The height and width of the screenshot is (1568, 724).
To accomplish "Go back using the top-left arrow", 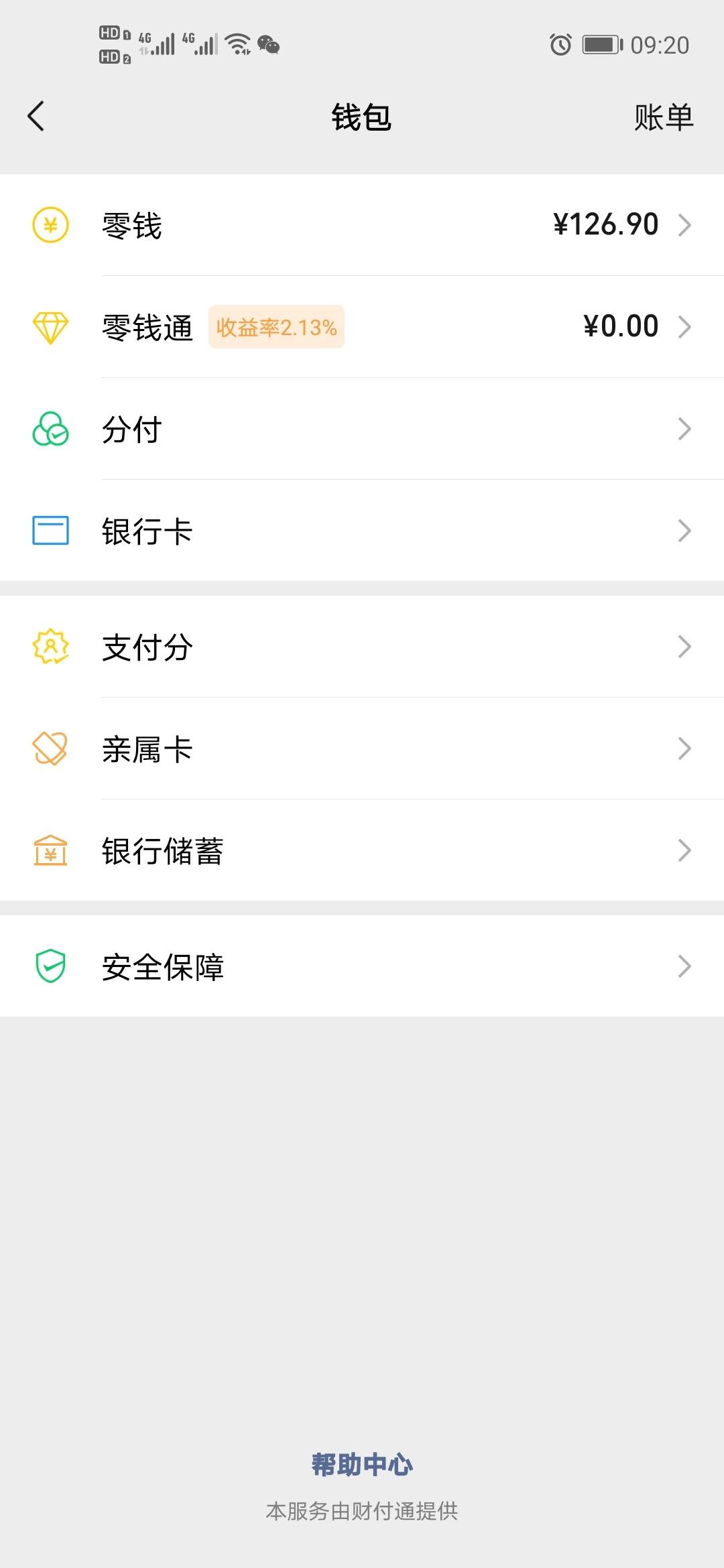I will 36,117.
